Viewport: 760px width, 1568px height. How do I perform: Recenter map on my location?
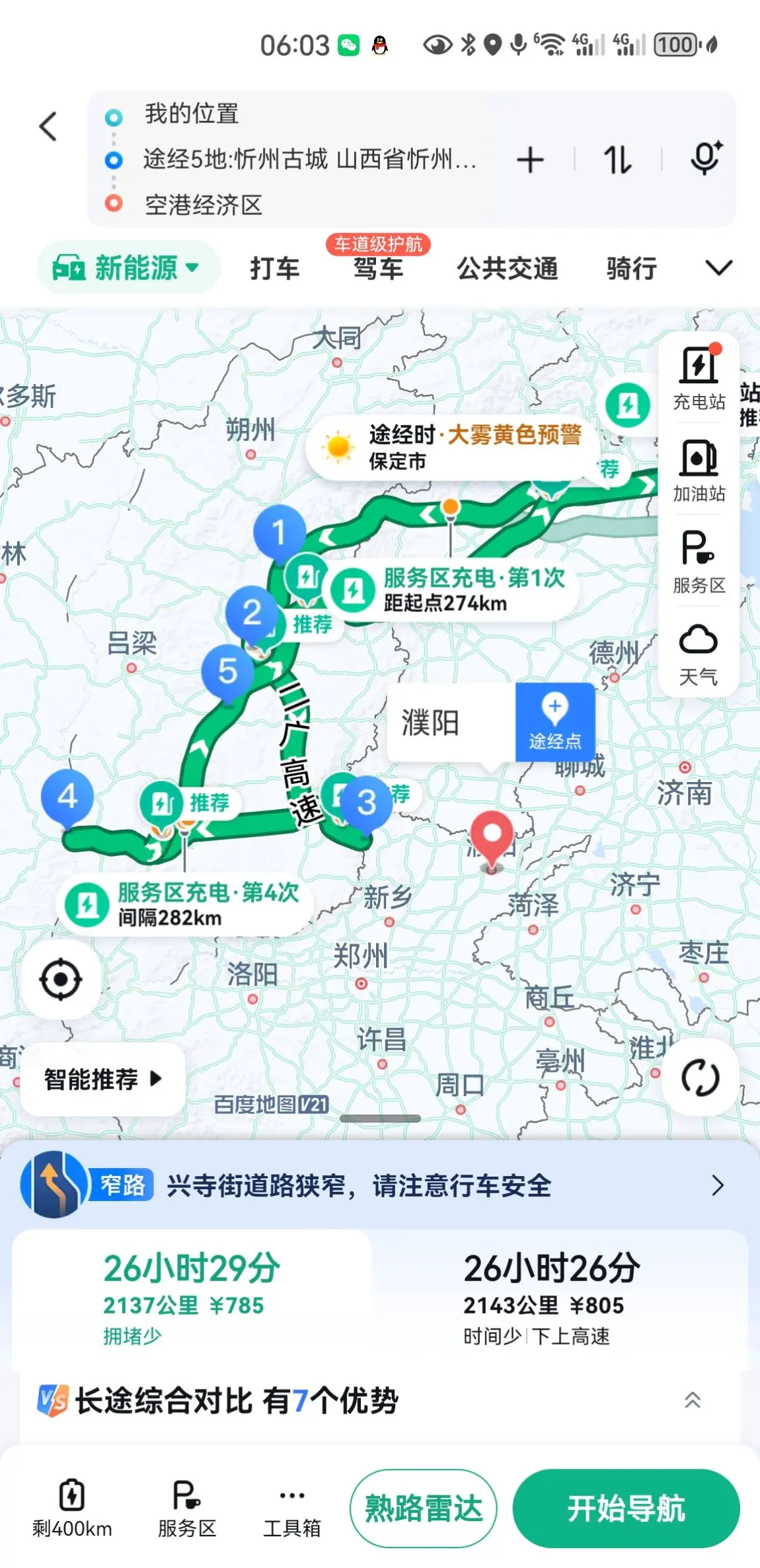61,979
